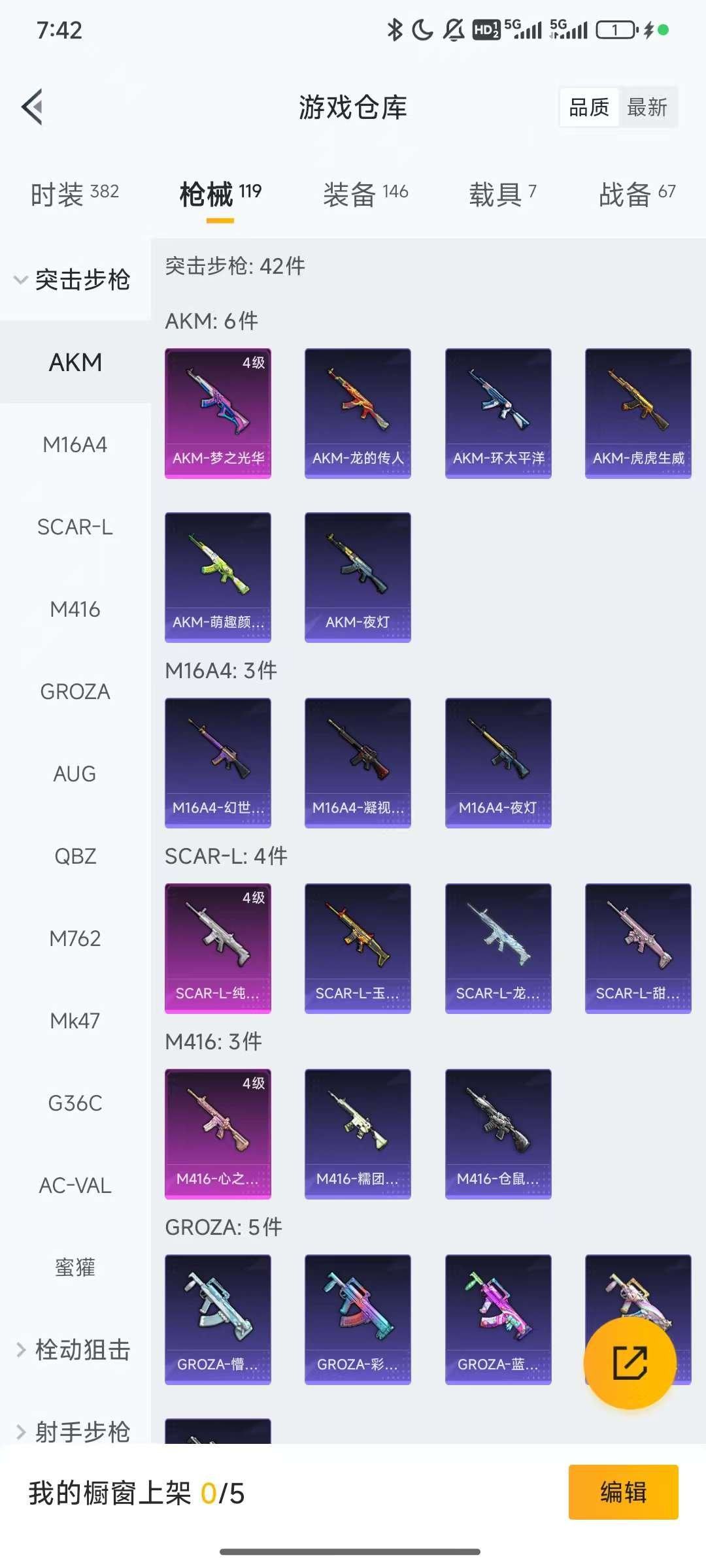This screenshot has height=1568, width=706.
Task: Expand the 射手步枪 category
Action: pos(75,1431)
